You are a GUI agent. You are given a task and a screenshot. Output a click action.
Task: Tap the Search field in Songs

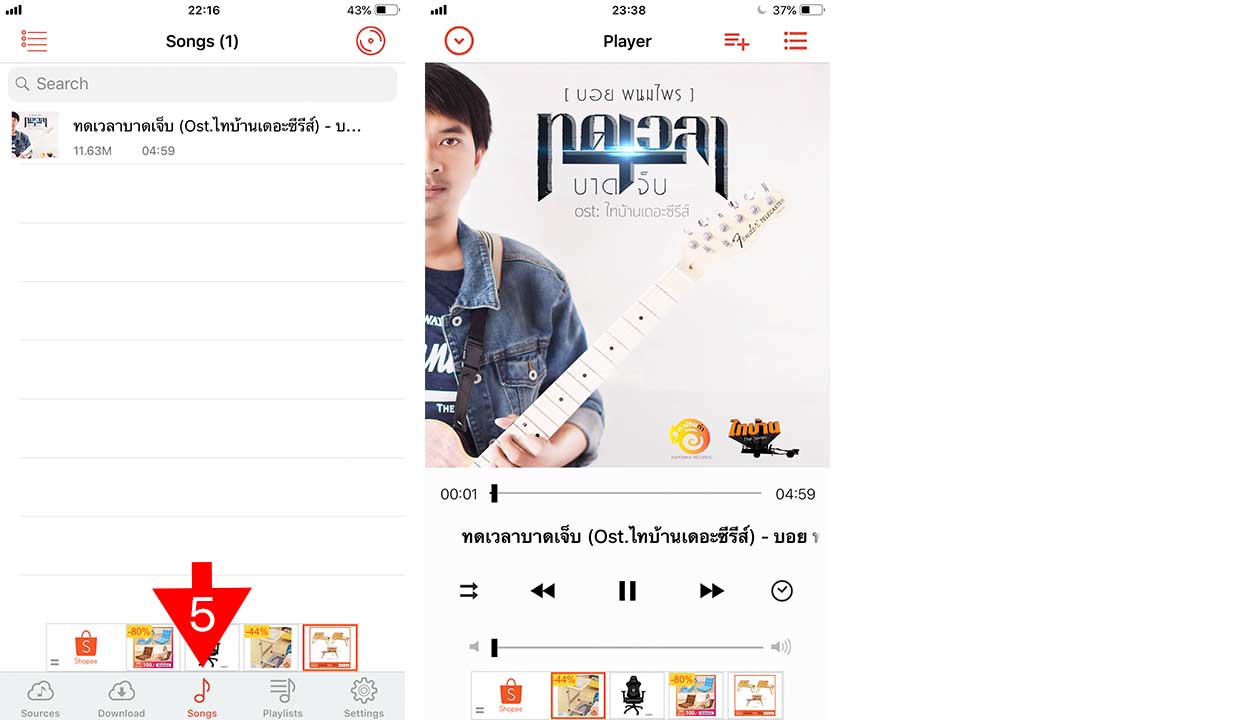[202, 84]
